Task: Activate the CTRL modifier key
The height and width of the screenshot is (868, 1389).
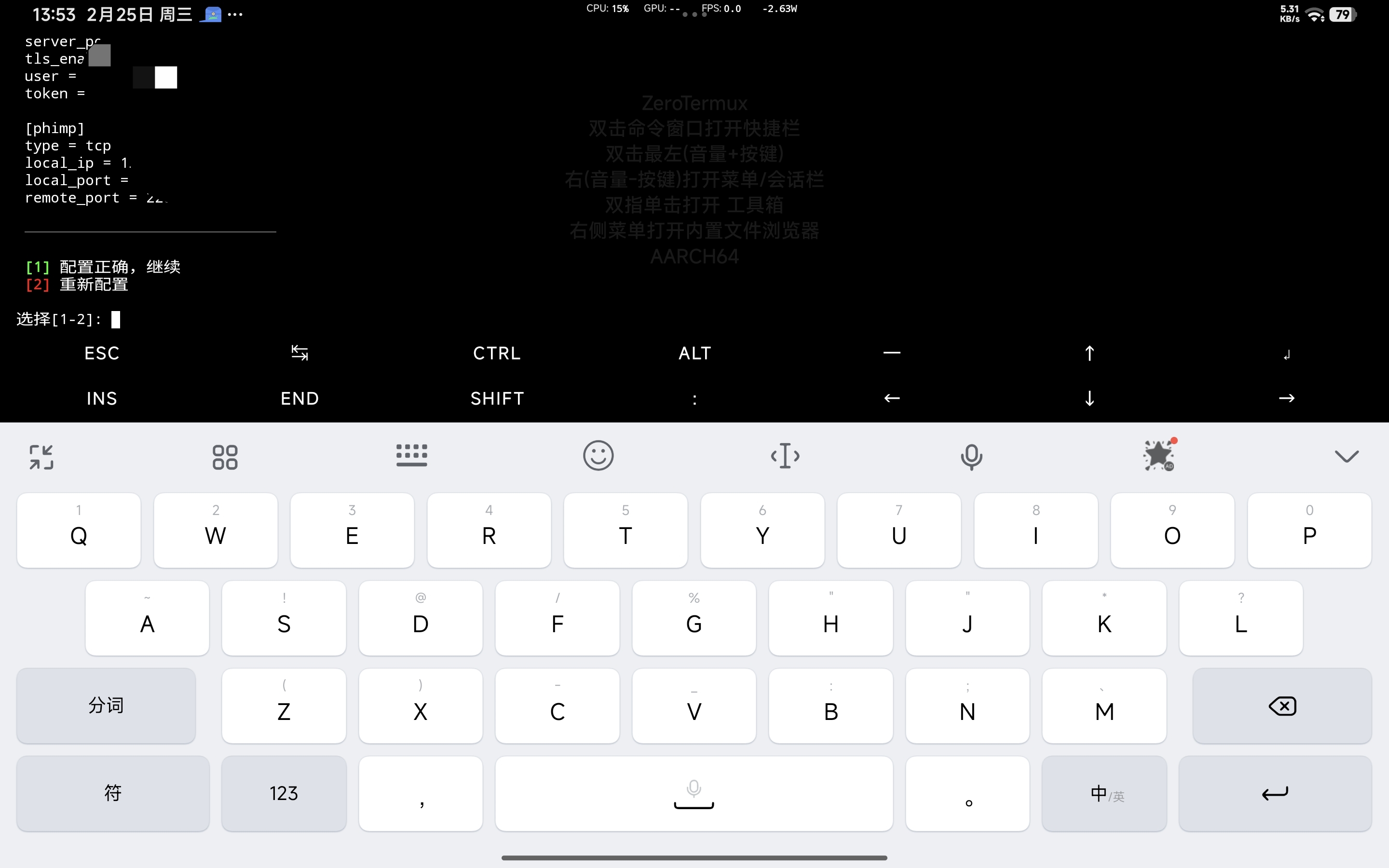Action: [x=497, y=353]
